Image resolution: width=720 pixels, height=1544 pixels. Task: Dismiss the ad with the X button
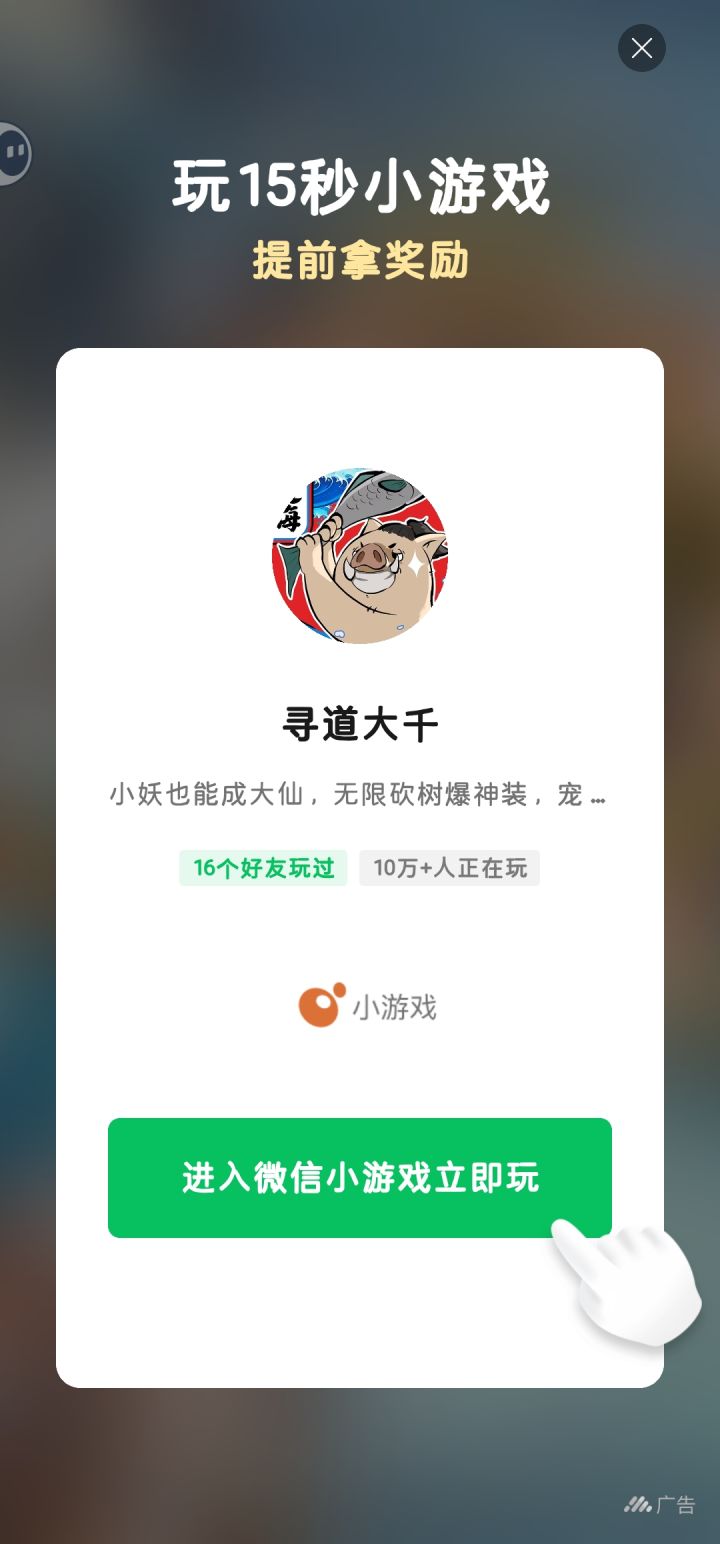point(642,48)
